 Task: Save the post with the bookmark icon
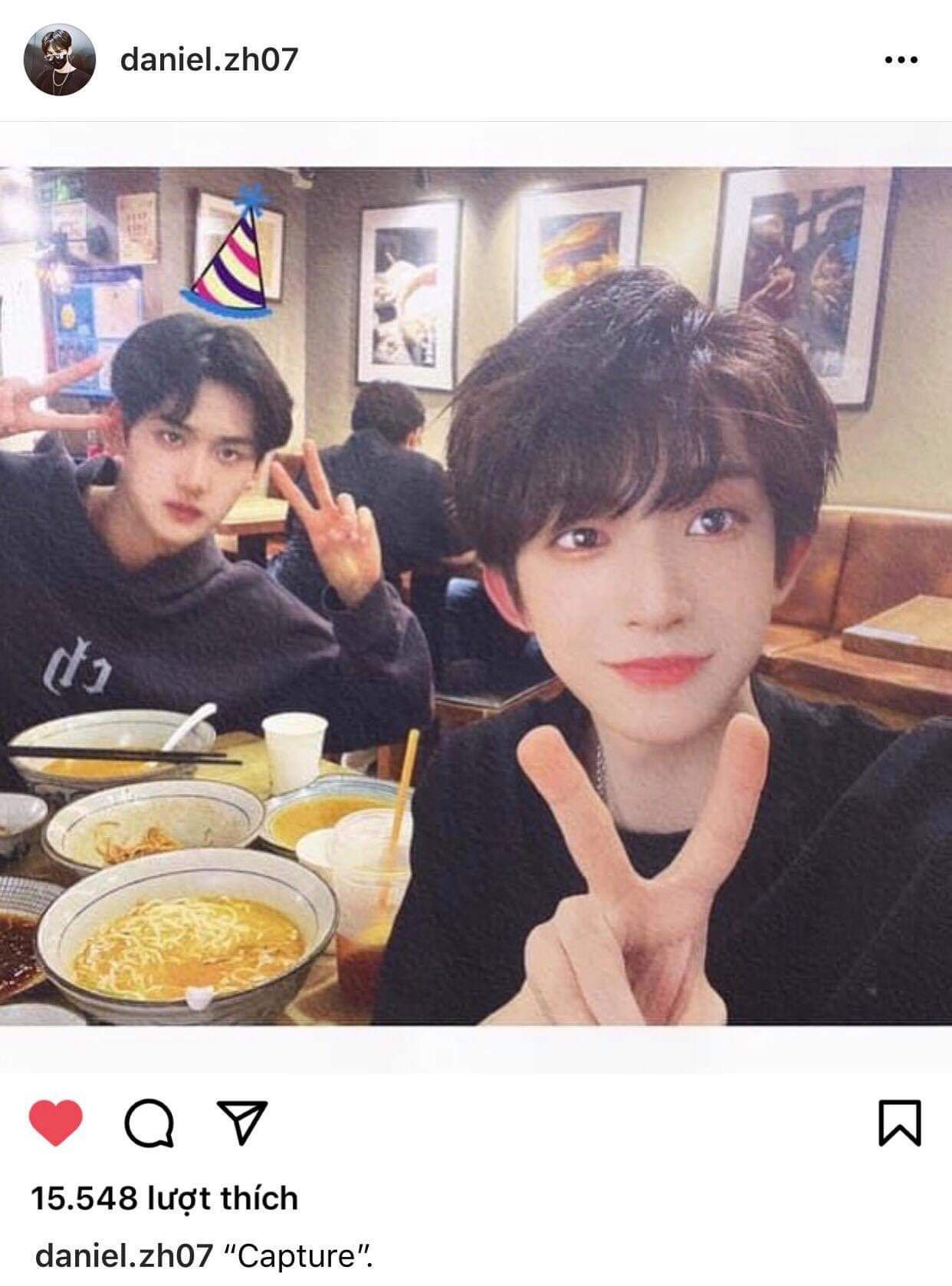click(x=898, y=1124)
